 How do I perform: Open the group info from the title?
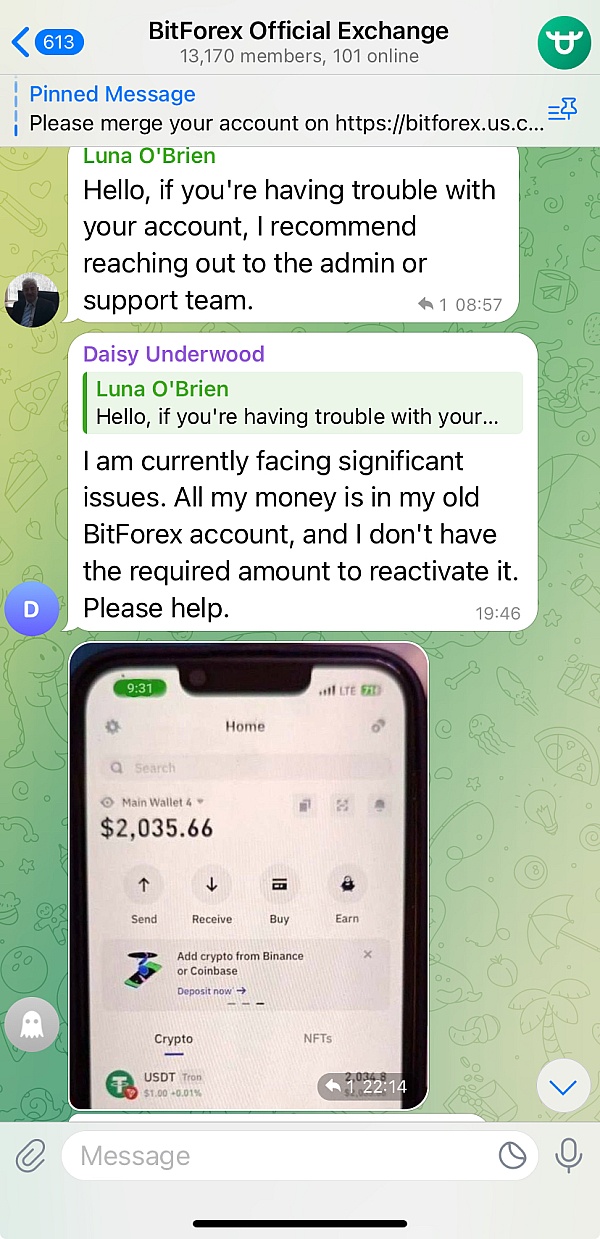298,42
